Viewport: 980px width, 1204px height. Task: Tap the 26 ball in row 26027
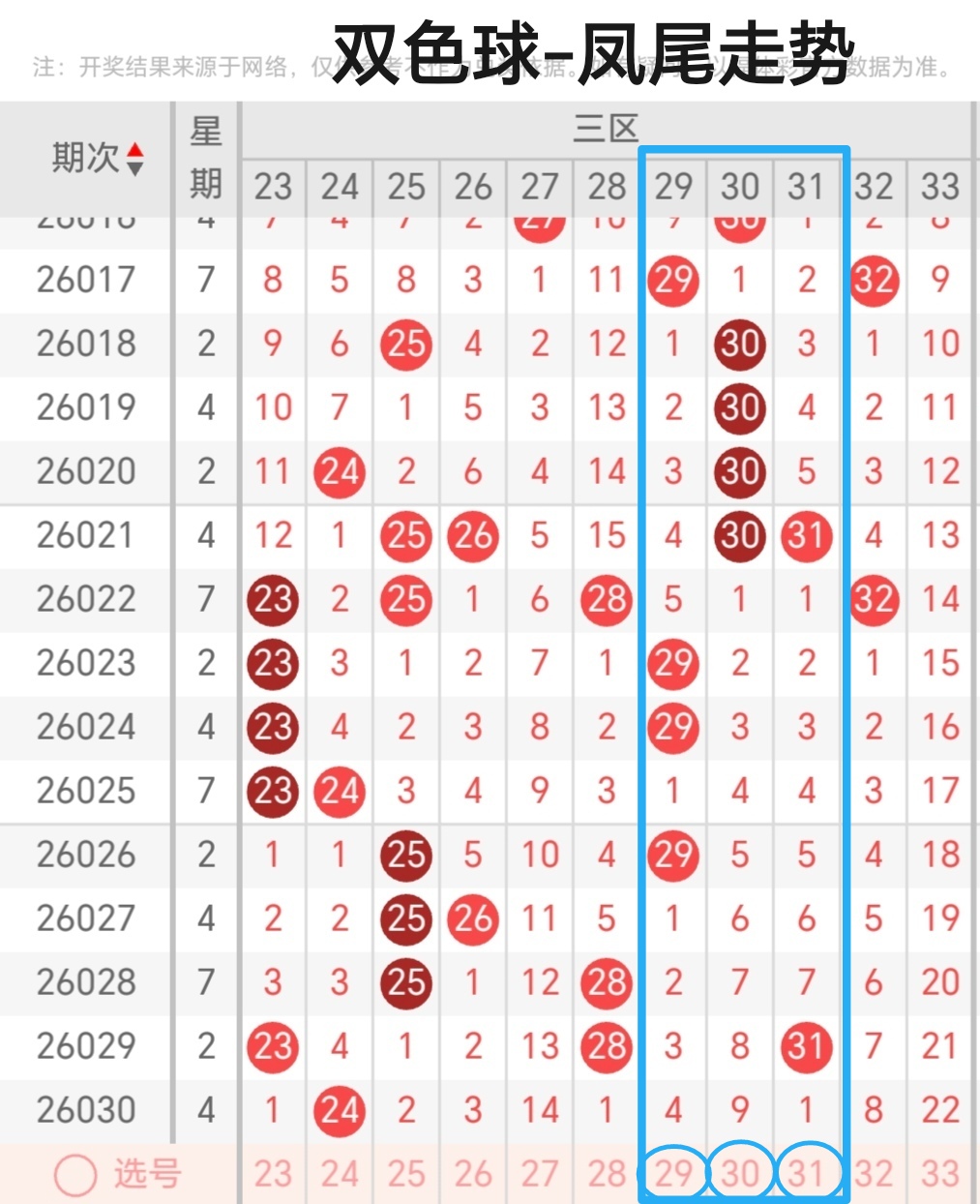point(473,919)
